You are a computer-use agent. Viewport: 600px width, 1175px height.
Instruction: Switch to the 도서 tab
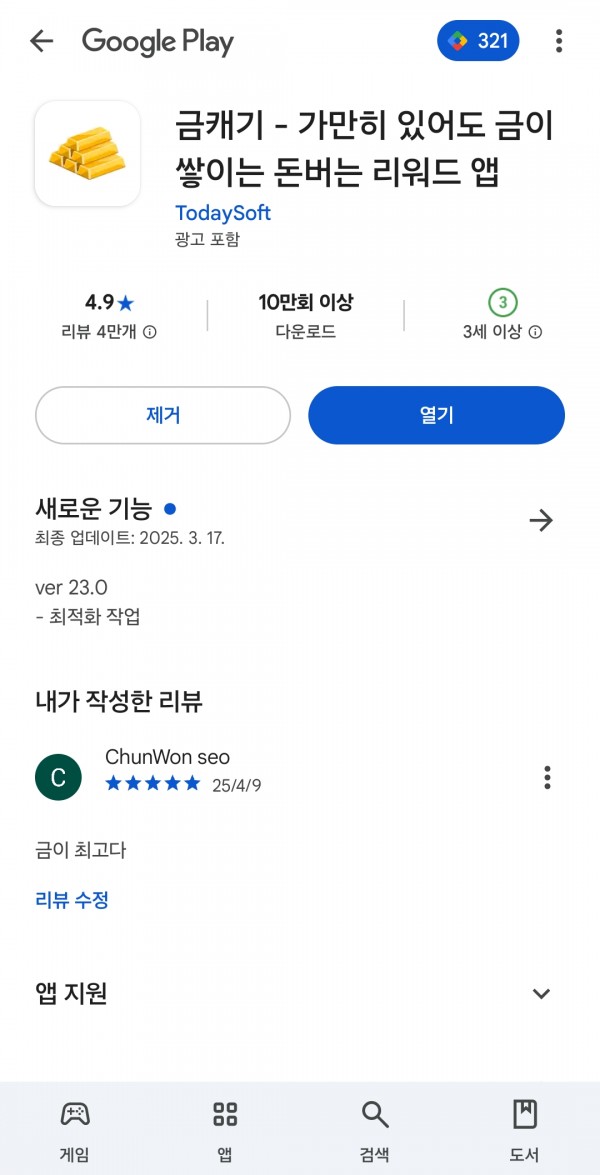tap(524, 1131)
